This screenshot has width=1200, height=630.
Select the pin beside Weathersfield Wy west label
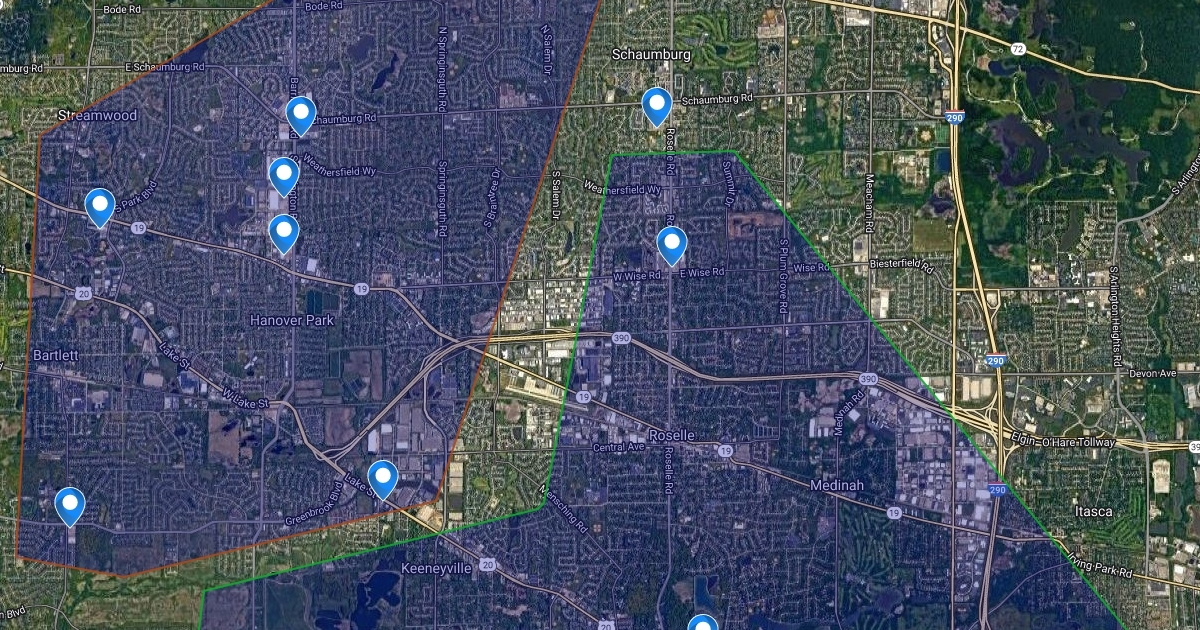point(284,174)
